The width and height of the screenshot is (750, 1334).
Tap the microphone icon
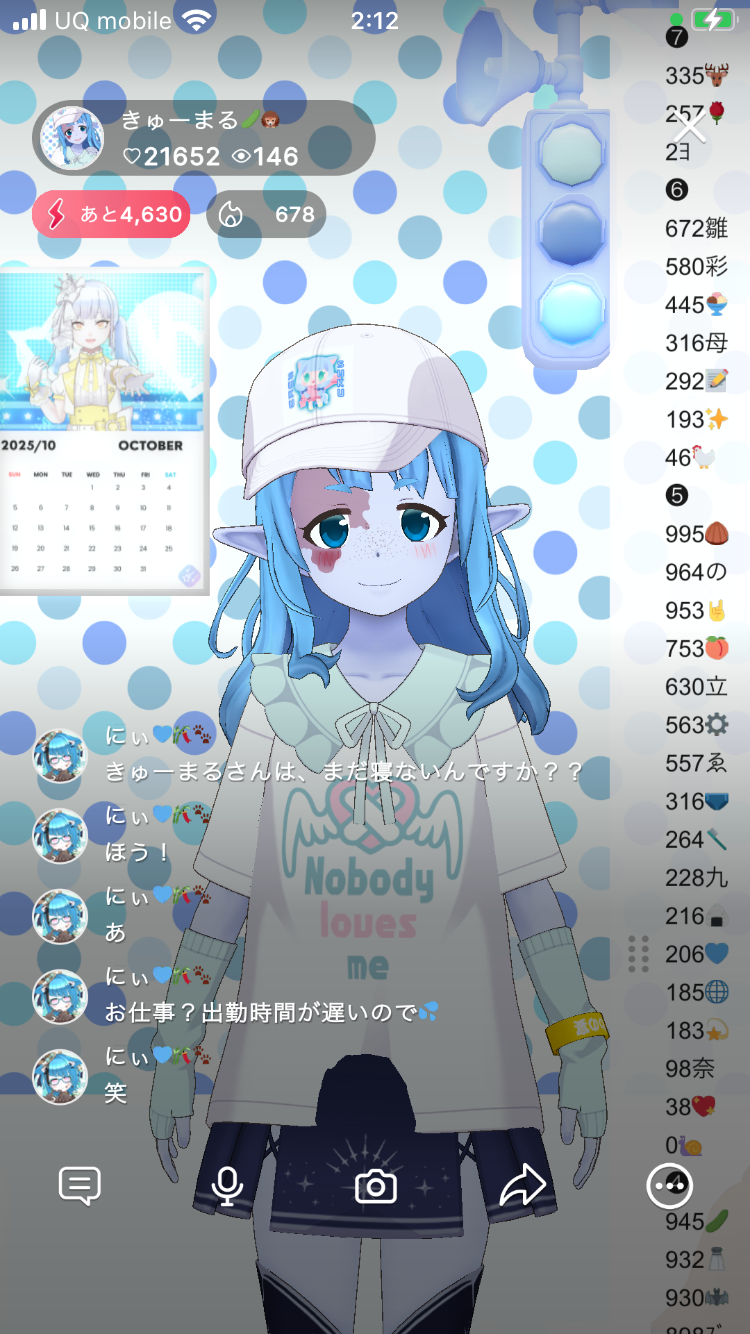(x=228, y=1187)
